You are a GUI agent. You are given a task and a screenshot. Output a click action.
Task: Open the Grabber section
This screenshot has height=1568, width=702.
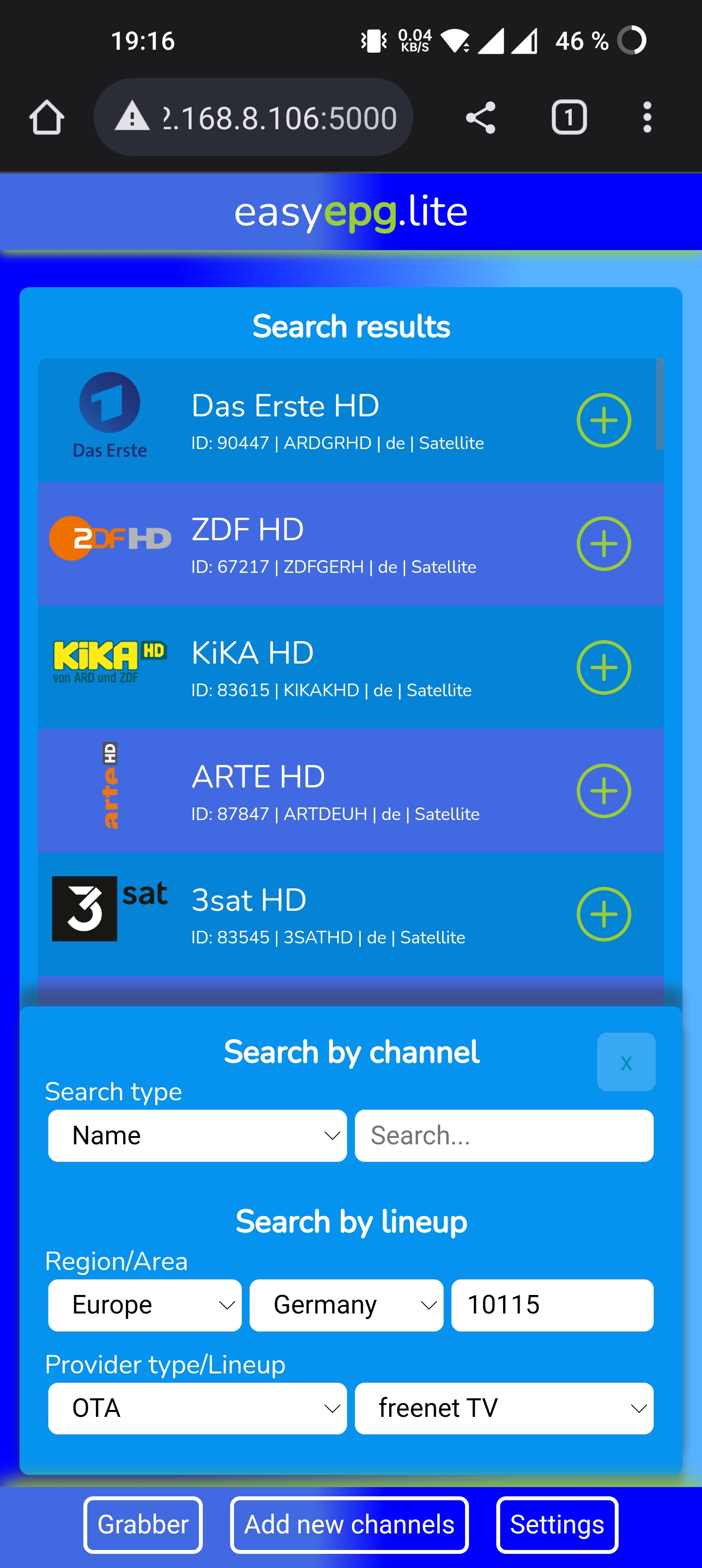pyautogui.click(x=143, y=1525)
